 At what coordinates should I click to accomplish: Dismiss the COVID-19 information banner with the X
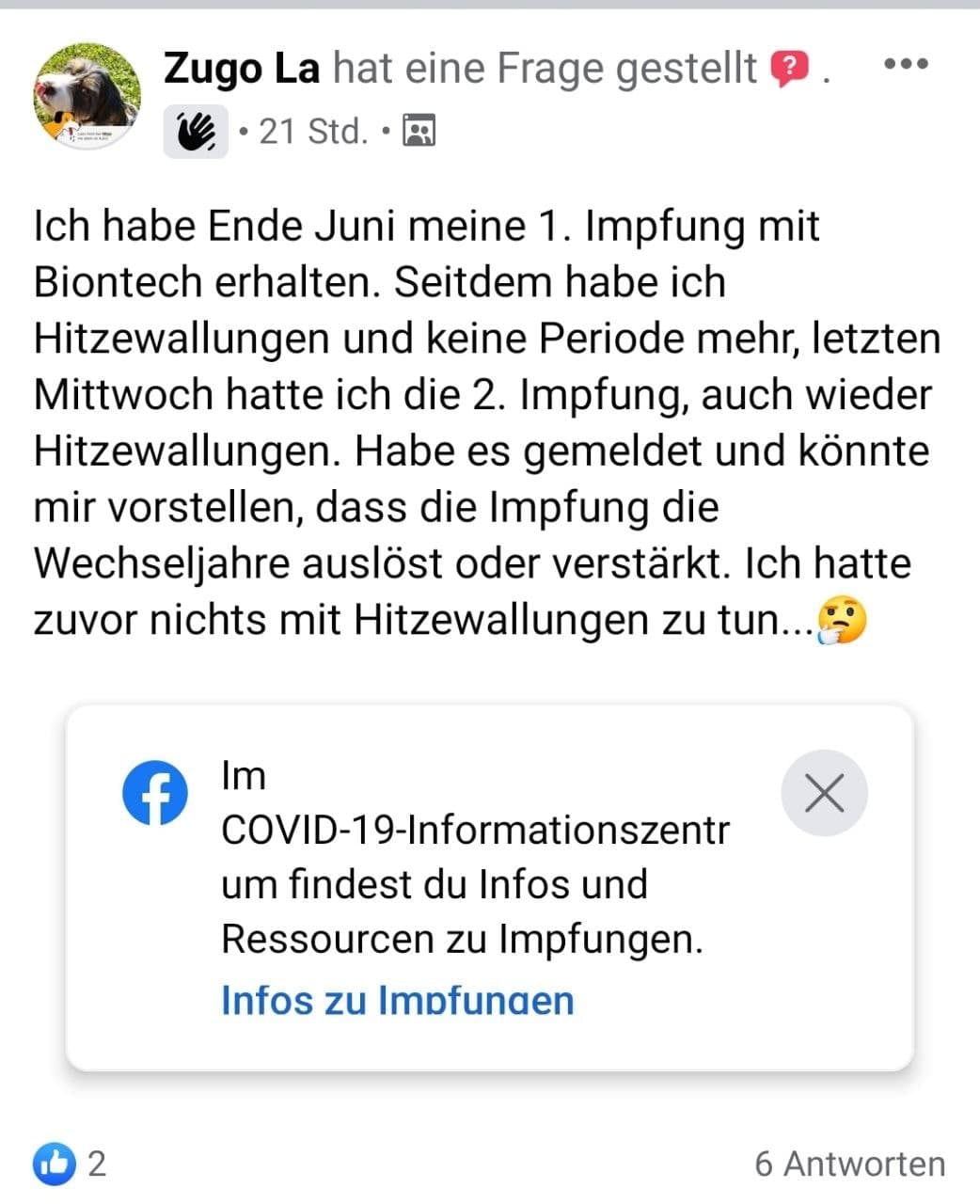(824, 793)
